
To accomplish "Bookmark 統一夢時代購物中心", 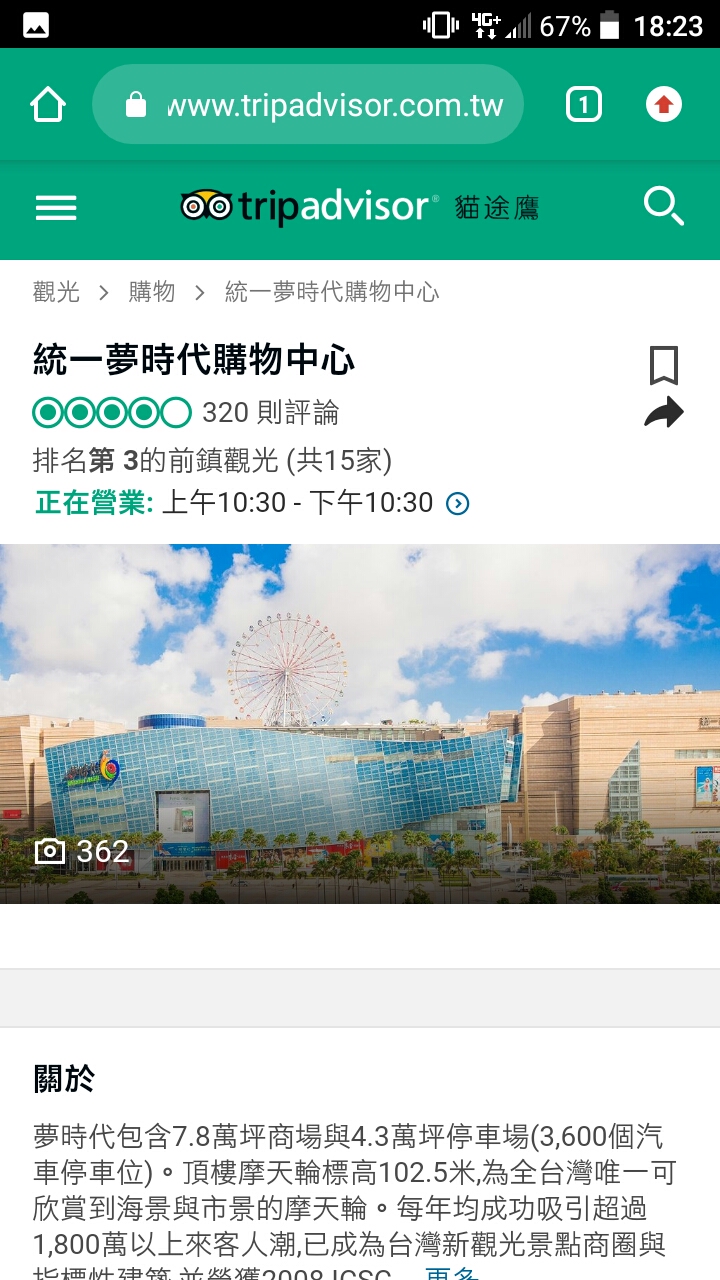I will click(x=664, y=365).
